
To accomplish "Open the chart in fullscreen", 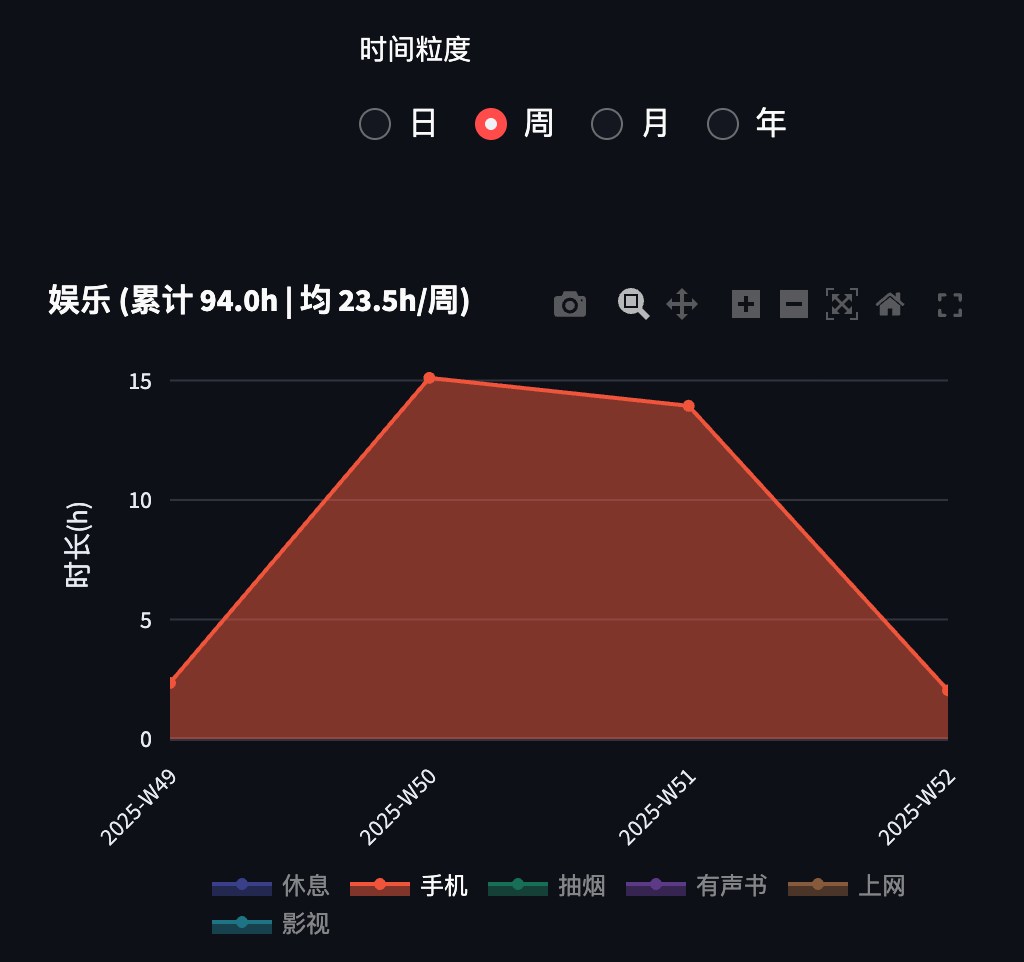I will pos(950,305).
